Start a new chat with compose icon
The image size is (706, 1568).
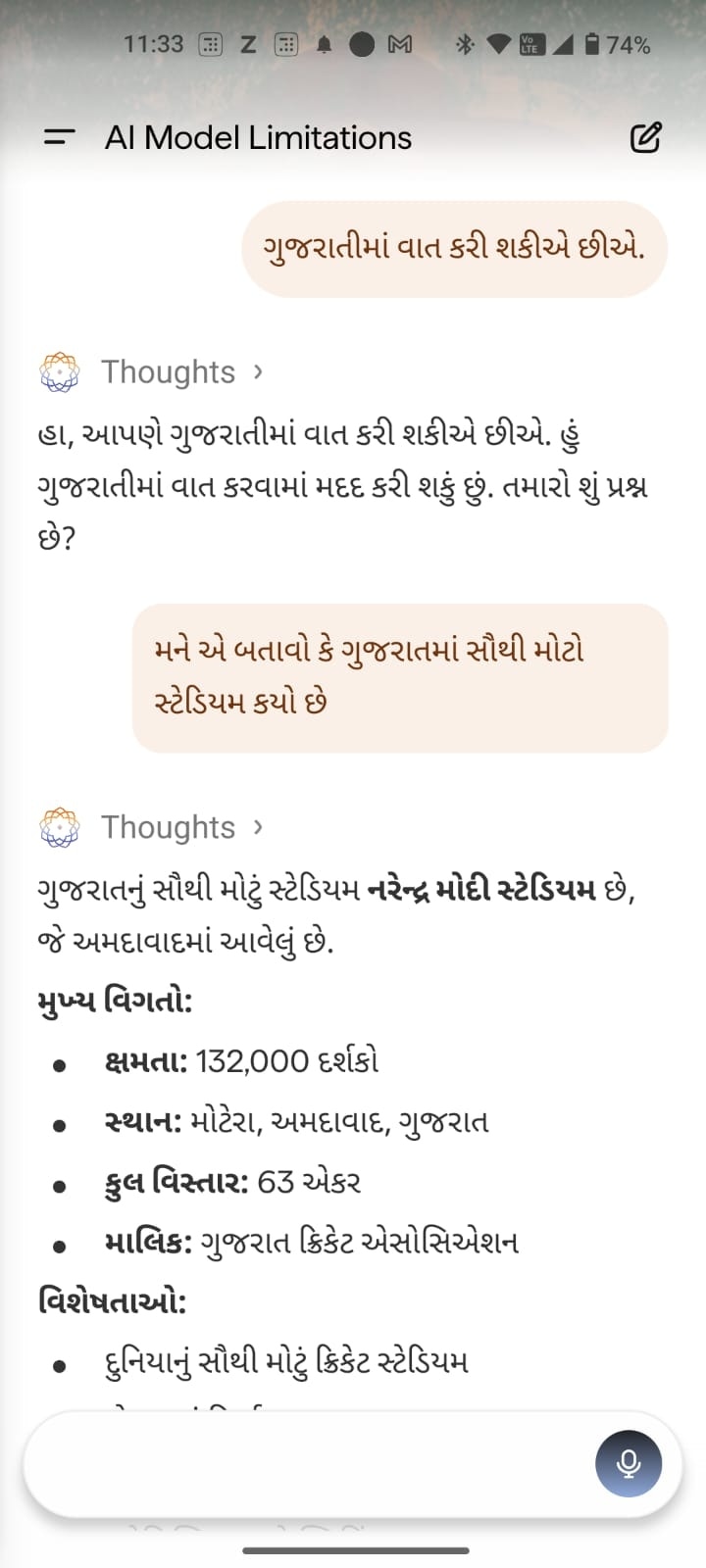tap(645, 138)
